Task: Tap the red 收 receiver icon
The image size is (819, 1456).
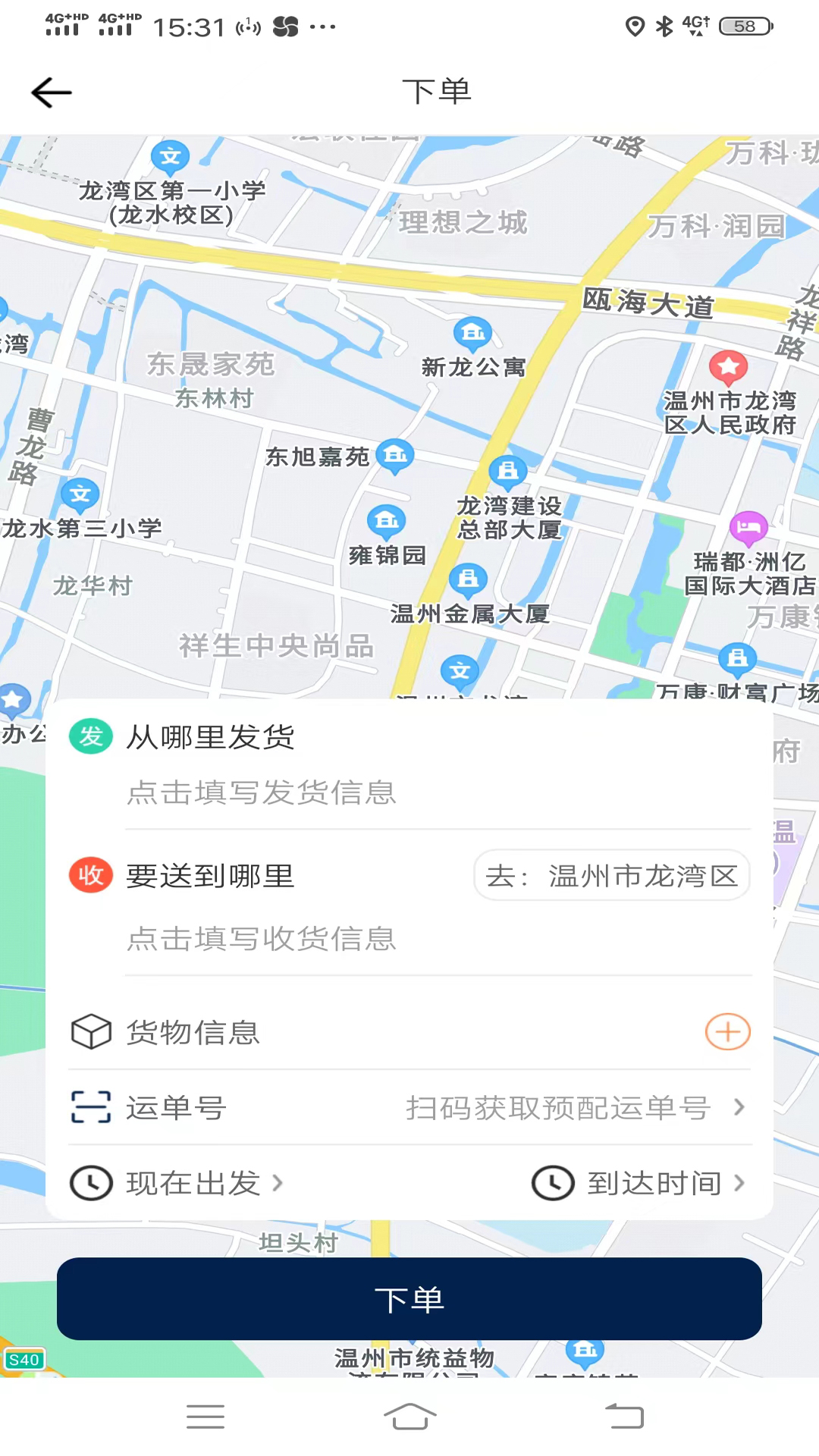Action: coord(91,875)
